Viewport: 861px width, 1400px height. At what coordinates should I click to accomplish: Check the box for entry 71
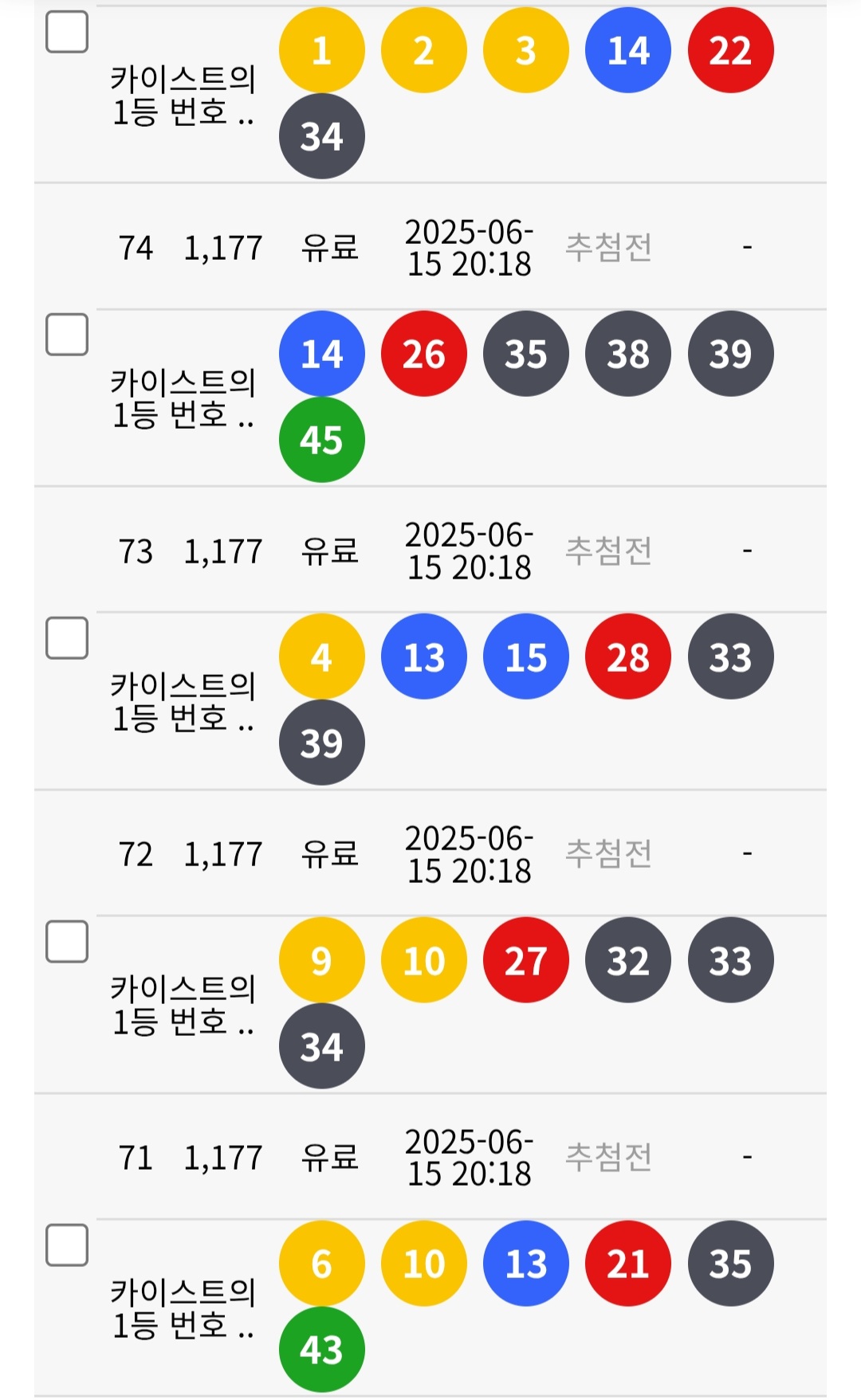(67, 1245)
